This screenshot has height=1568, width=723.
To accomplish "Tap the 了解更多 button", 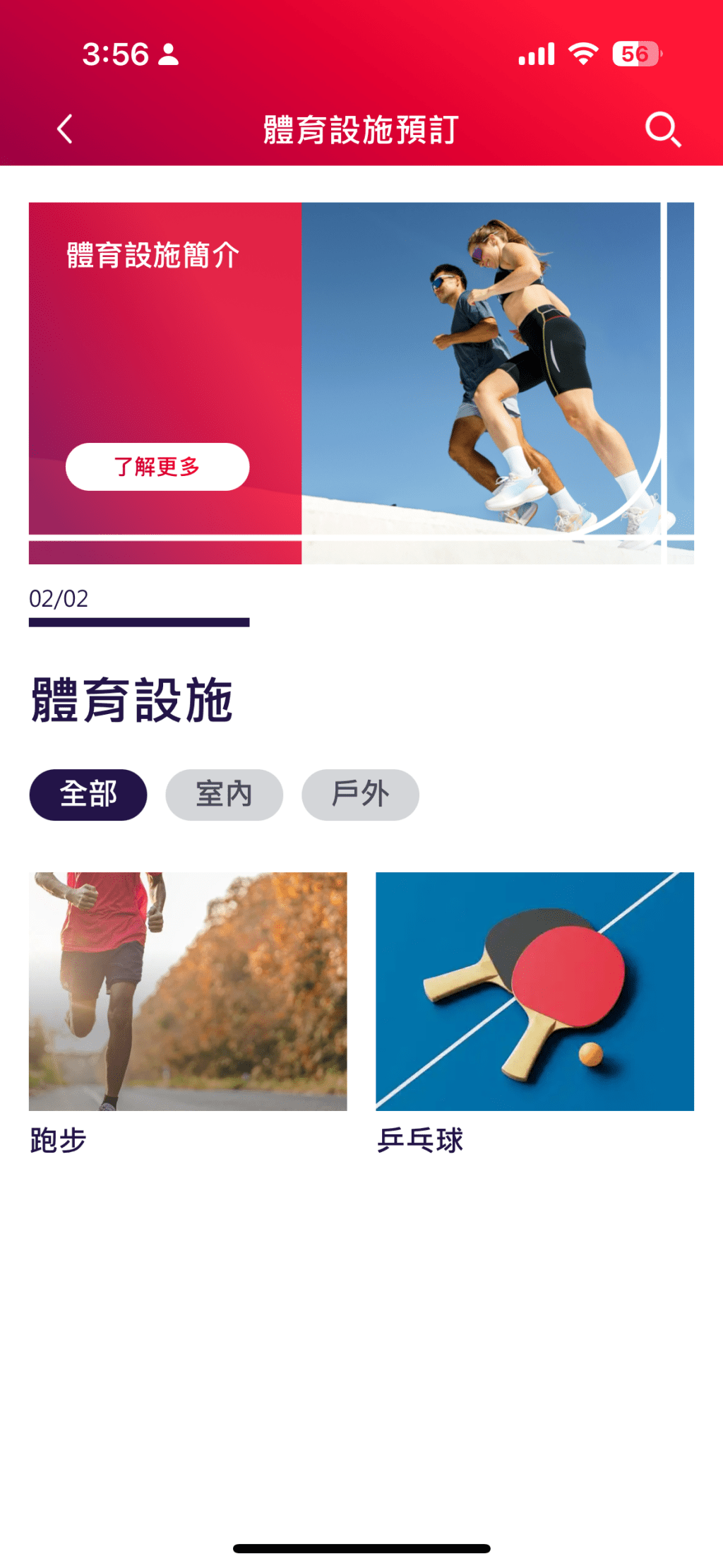I will [157, 467].
